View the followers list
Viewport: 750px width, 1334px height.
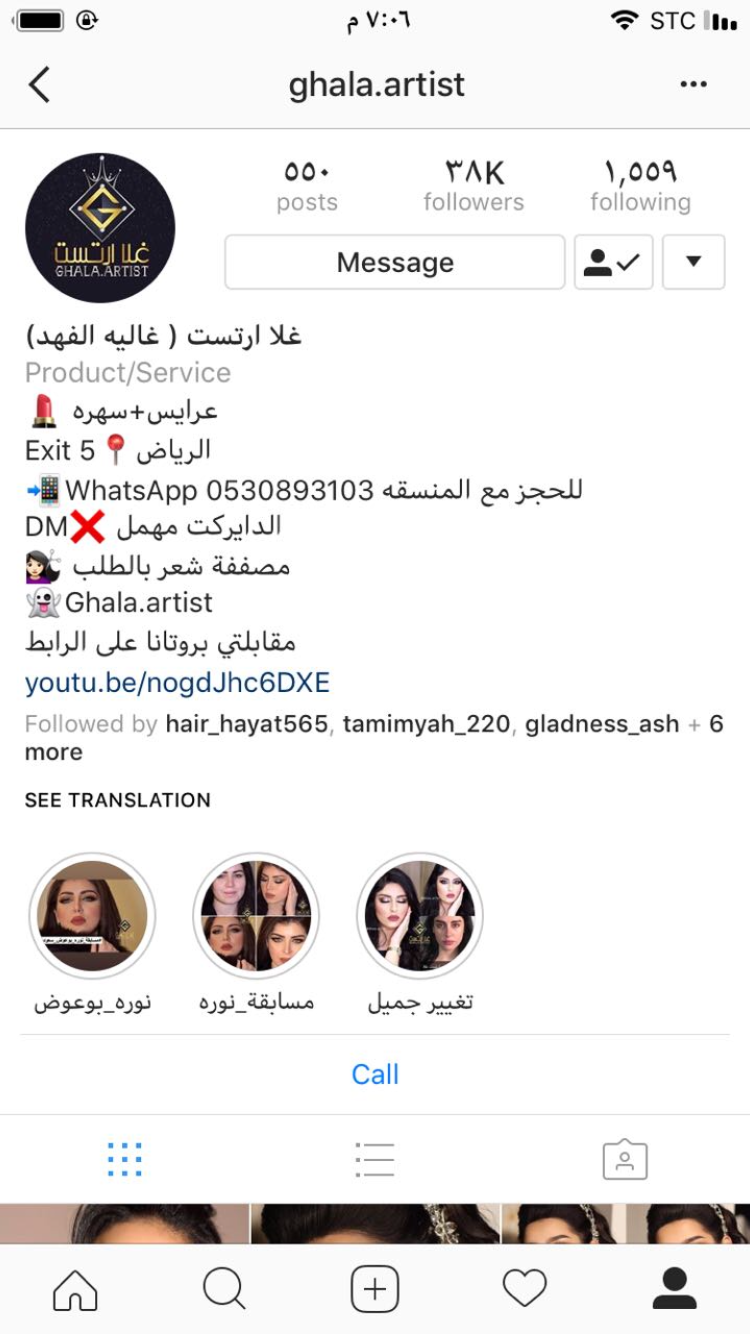point(473,186)
